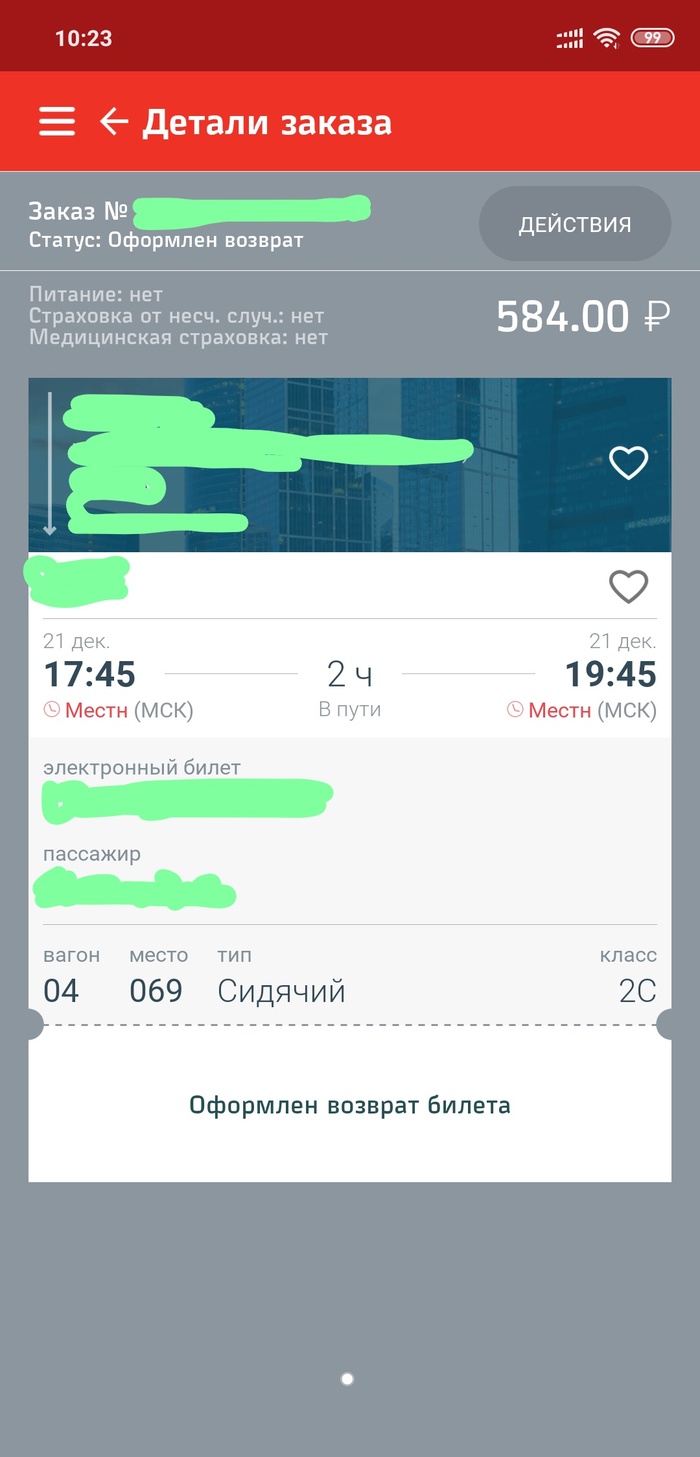Open the hamburger drawer menu
This screenshot has height=1457, width=700.
[57, 122]
